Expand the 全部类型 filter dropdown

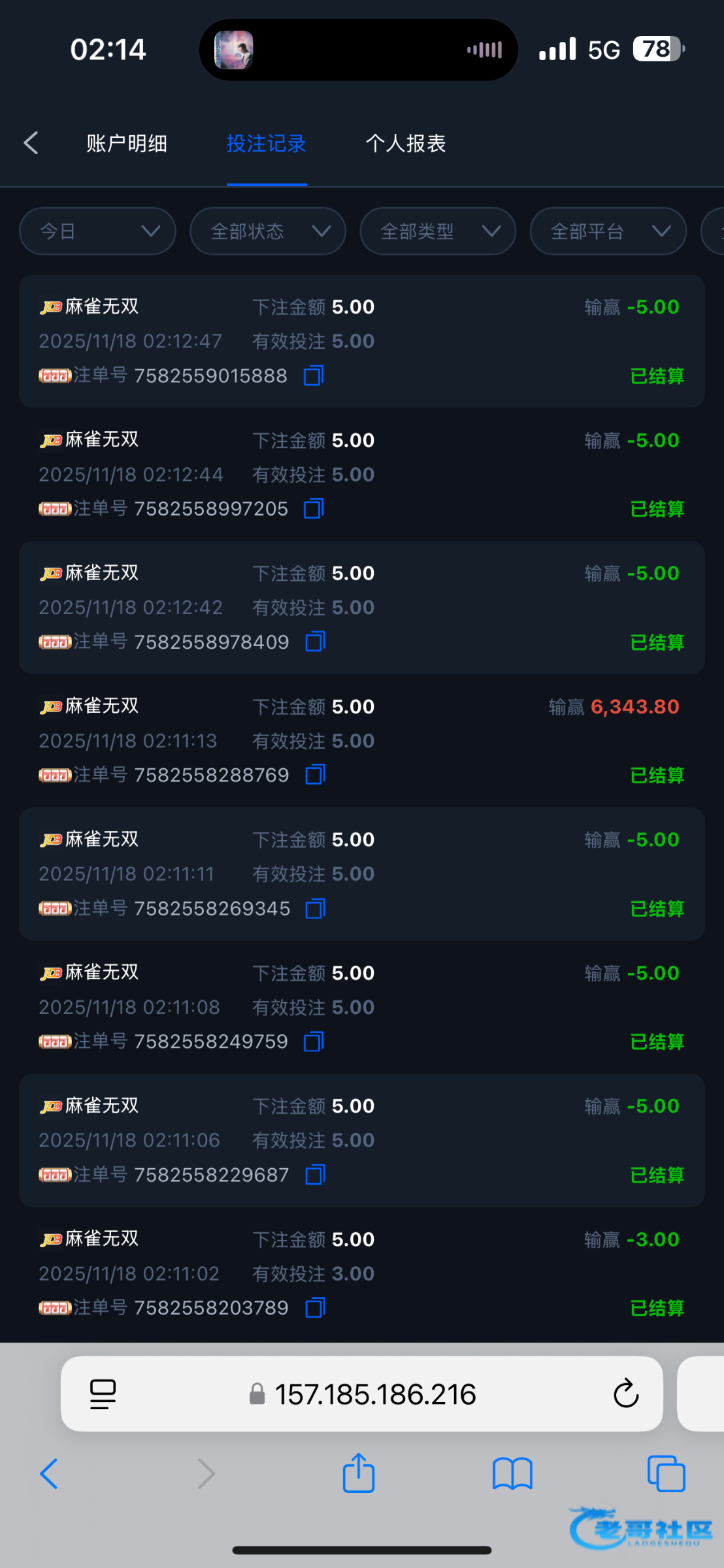point(438,231)
